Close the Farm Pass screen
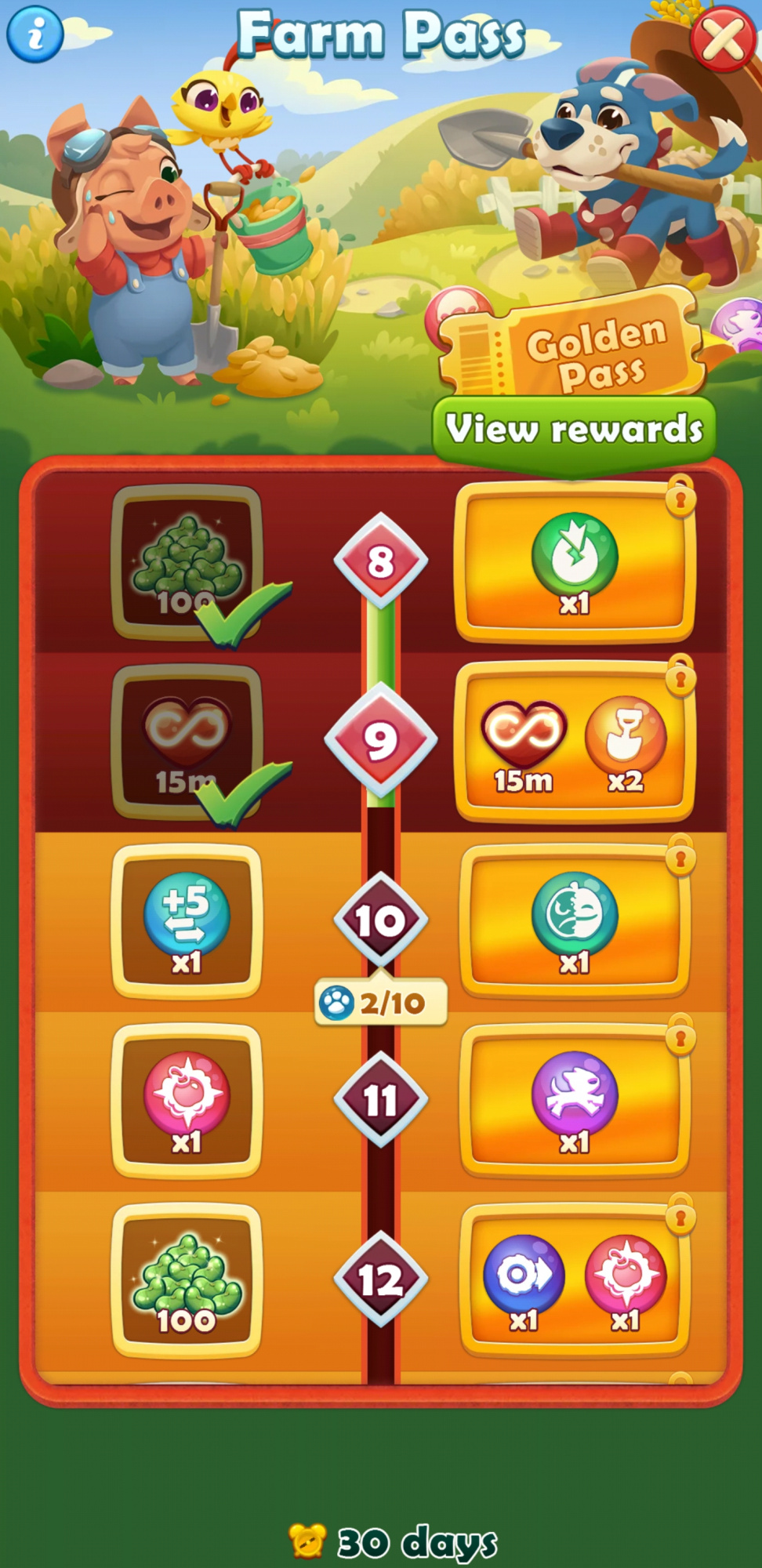 click(x=723, y=38)
